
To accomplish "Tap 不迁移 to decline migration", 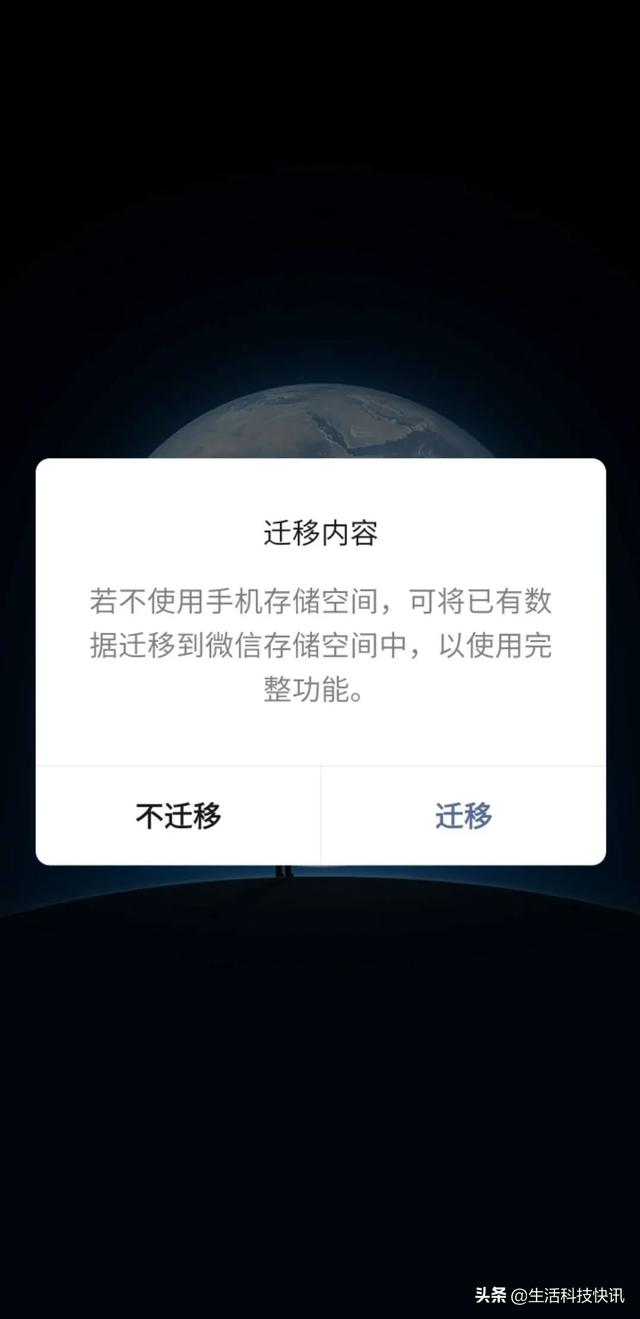I will click(178, 816).
